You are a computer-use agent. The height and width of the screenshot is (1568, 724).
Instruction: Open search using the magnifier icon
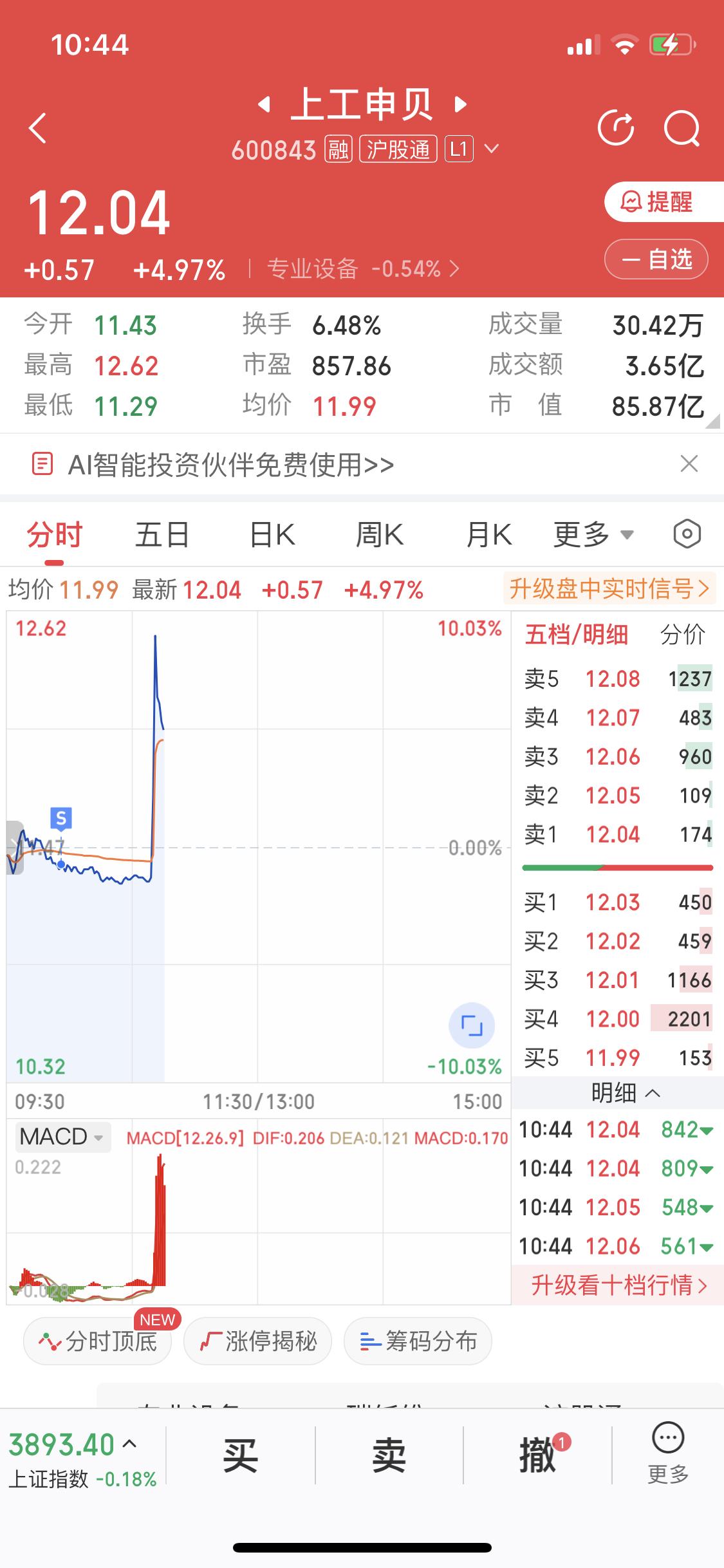pyautogui.click(x=683, y=127)
